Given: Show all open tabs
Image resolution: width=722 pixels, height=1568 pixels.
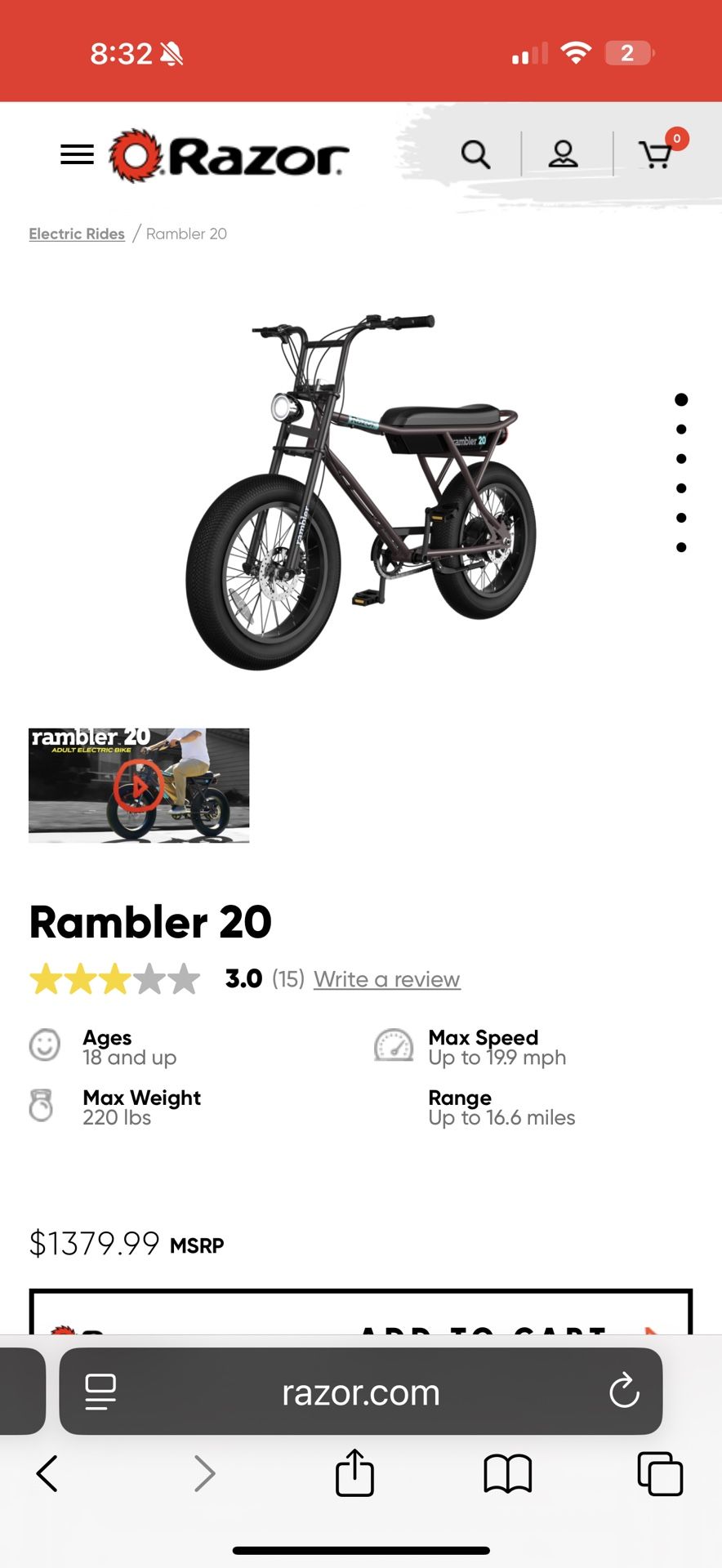Looking at the screenshot, I should pyautogui.click(x=659, y=1474).
